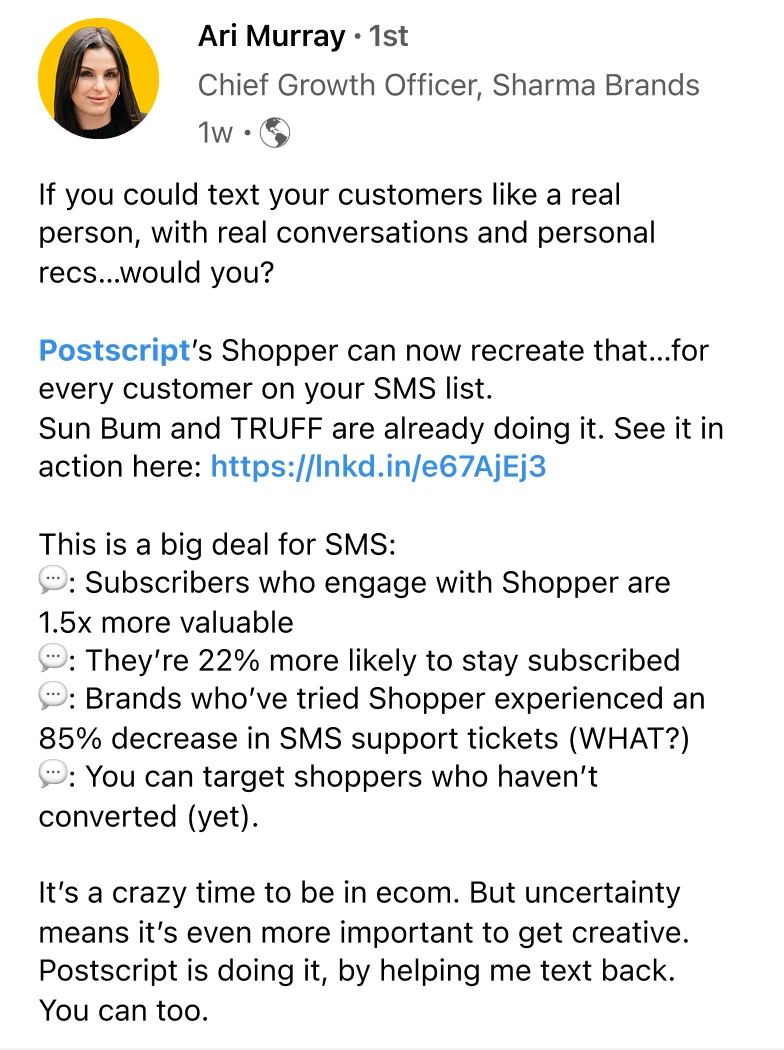Open the lnkd.in/e67AjEj3 link
The height and width of the screenshot is (1050, 784).
pyautogui.click(x=378, y=467)
